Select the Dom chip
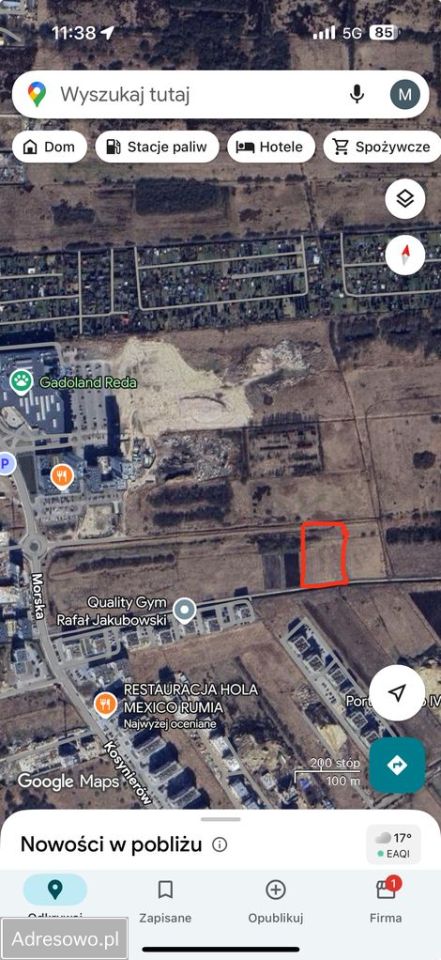The width and height of the screenshot is (441, 960). (x=50, y=147)
